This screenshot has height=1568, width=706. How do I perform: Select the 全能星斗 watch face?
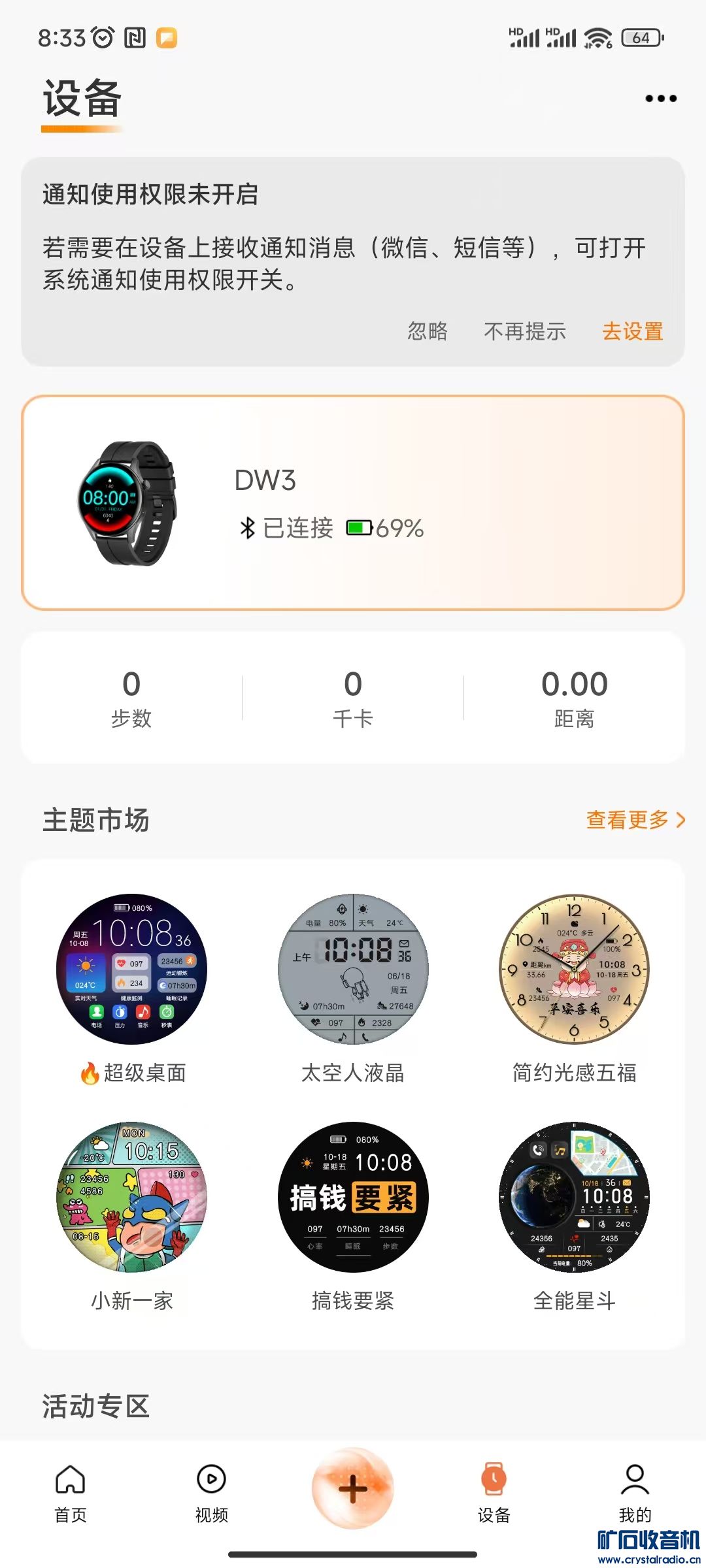(x=574, y=1198)
